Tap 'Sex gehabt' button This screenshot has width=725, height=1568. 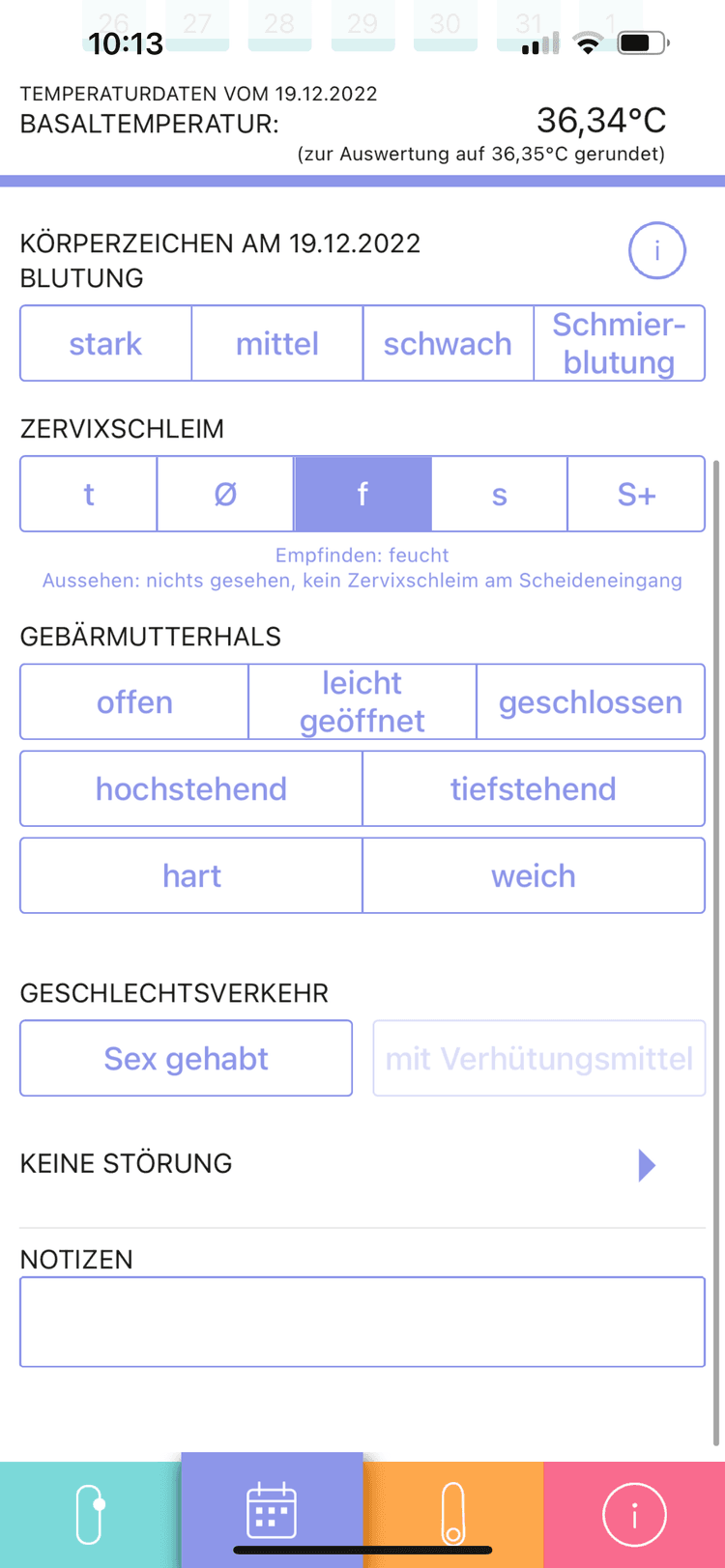pyautogui.click(x=187, y=1059)
